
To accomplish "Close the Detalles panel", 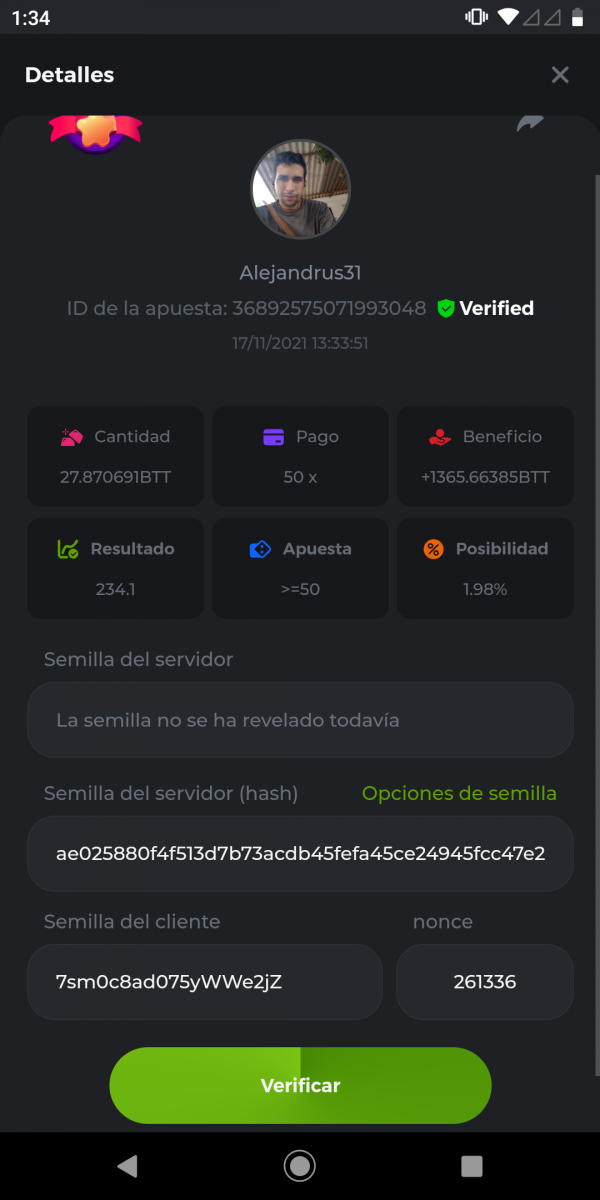I will (x=560, y=75).
